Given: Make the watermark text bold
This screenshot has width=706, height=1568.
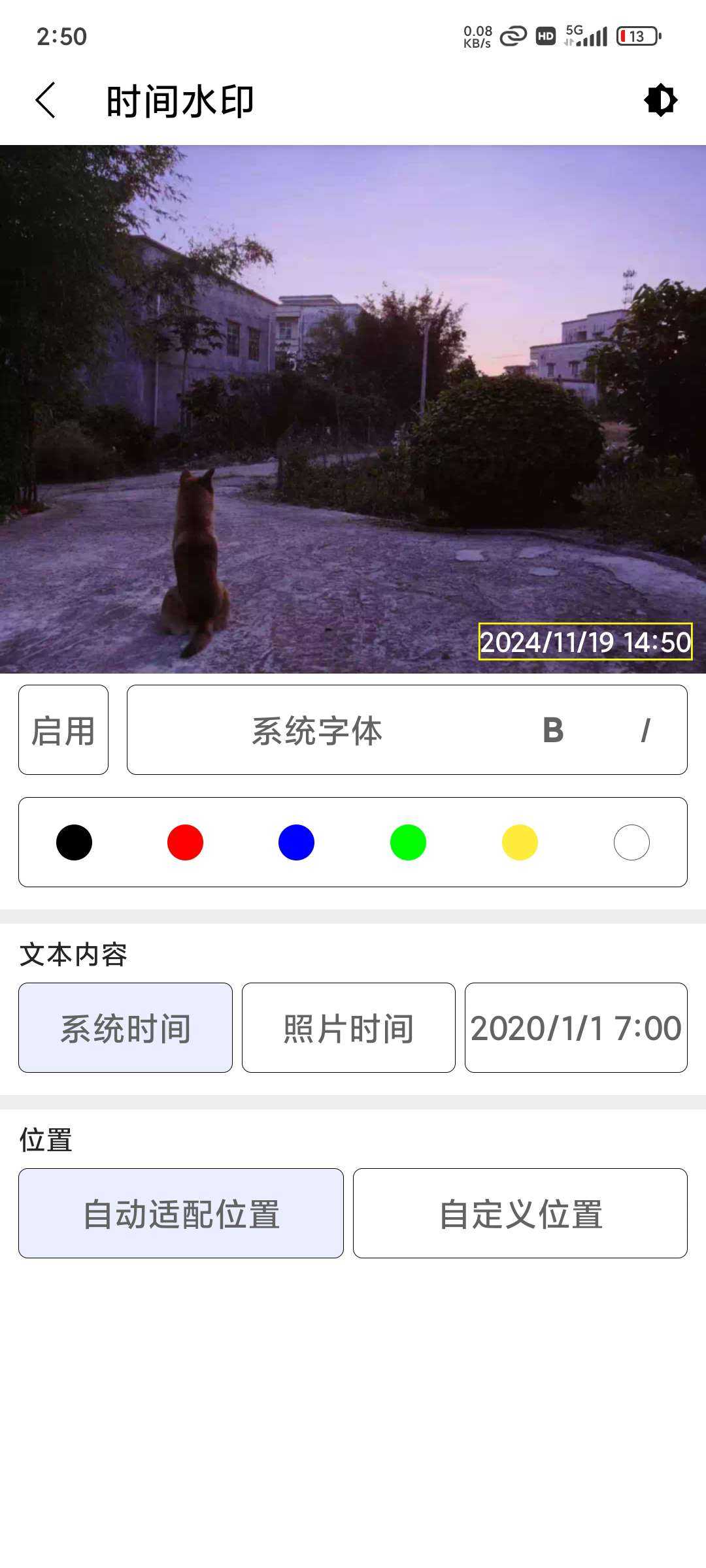Looking at the screenshot, I should point(553,730).
